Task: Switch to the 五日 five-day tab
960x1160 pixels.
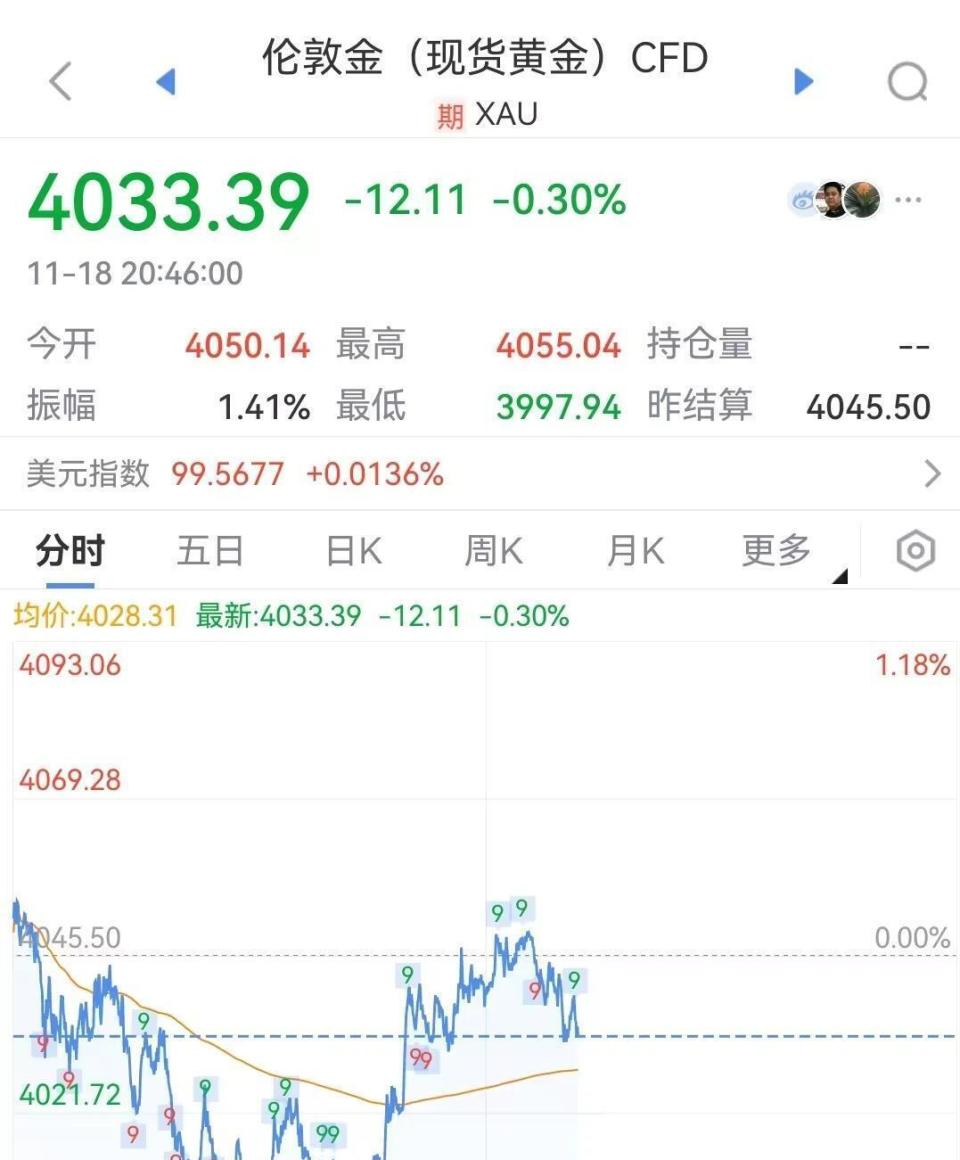Action: coord(210,551)
